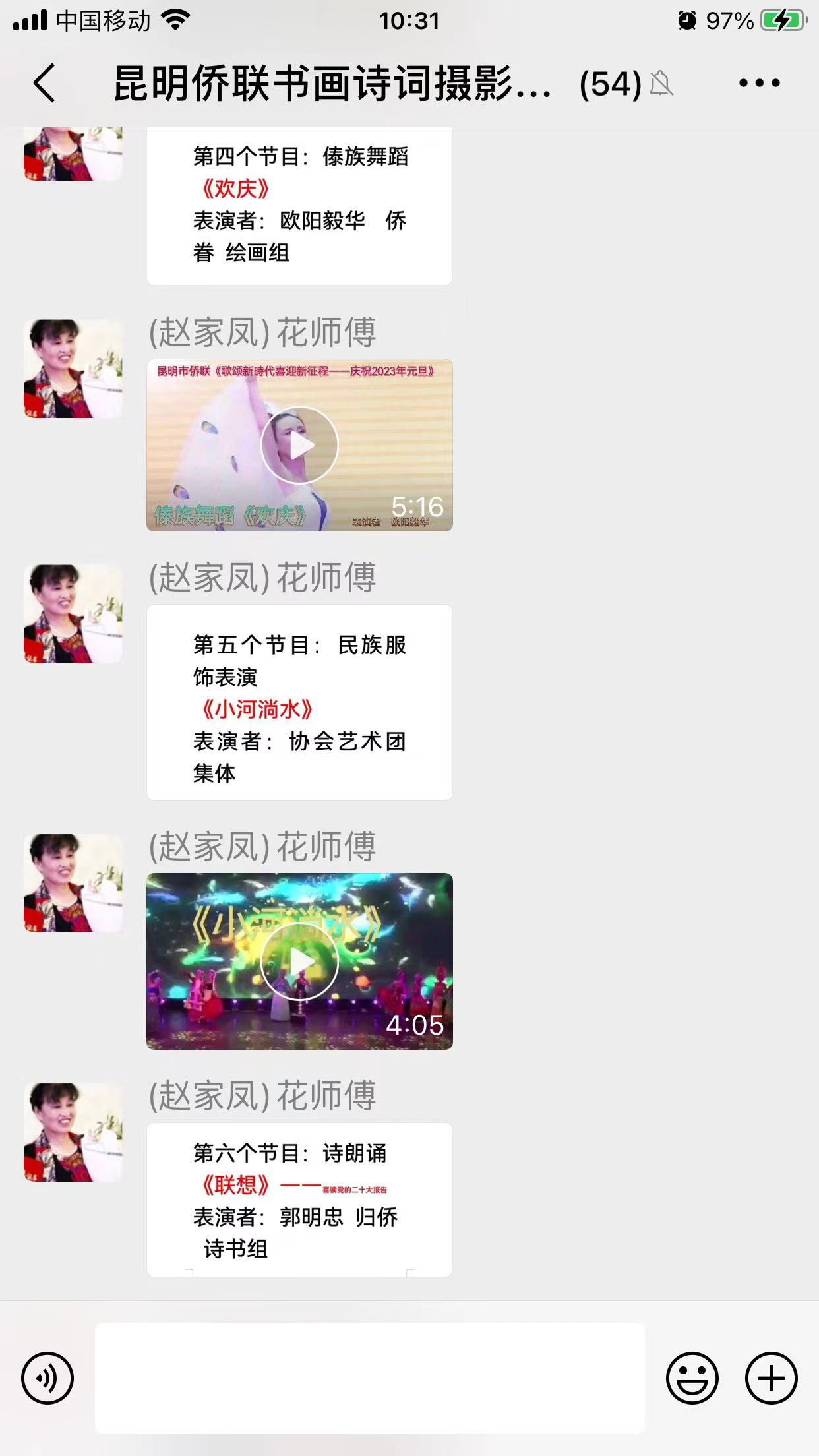819x1456 pixels.
Task: Play the 4:05 《小河淌水》 video
Action: 299,961
